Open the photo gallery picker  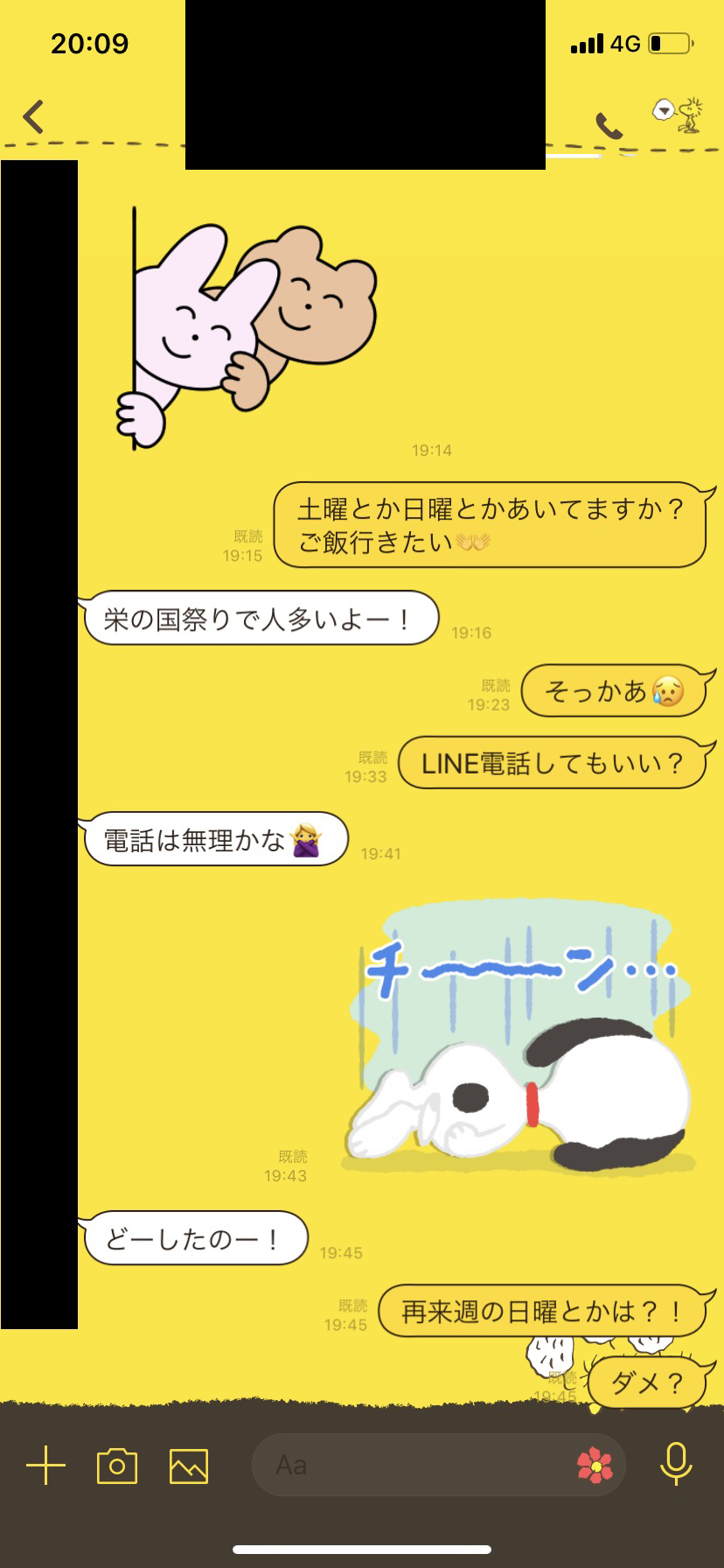189,1466
